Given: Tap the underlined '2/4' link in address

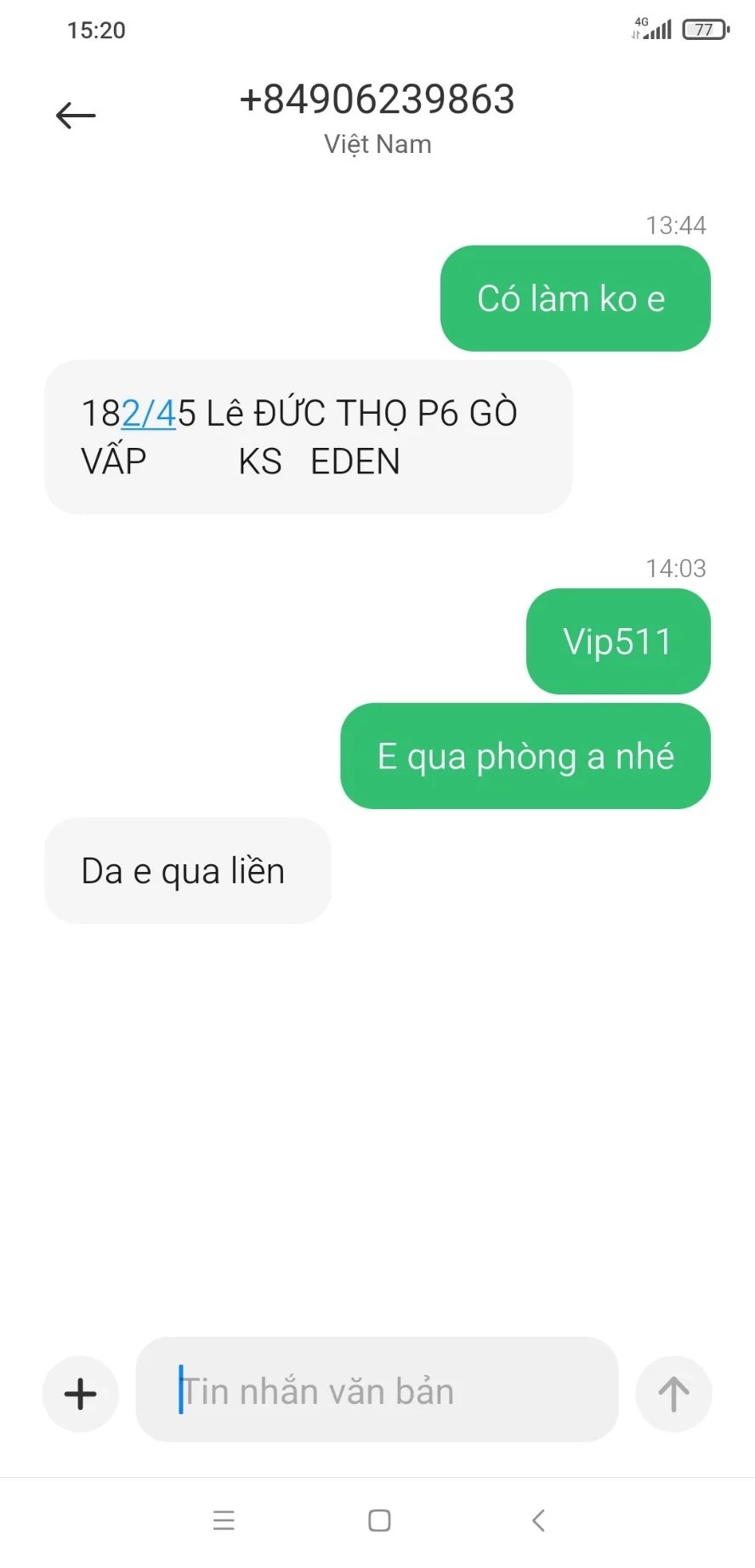Looking at the screenshot, I should point(149,414).
